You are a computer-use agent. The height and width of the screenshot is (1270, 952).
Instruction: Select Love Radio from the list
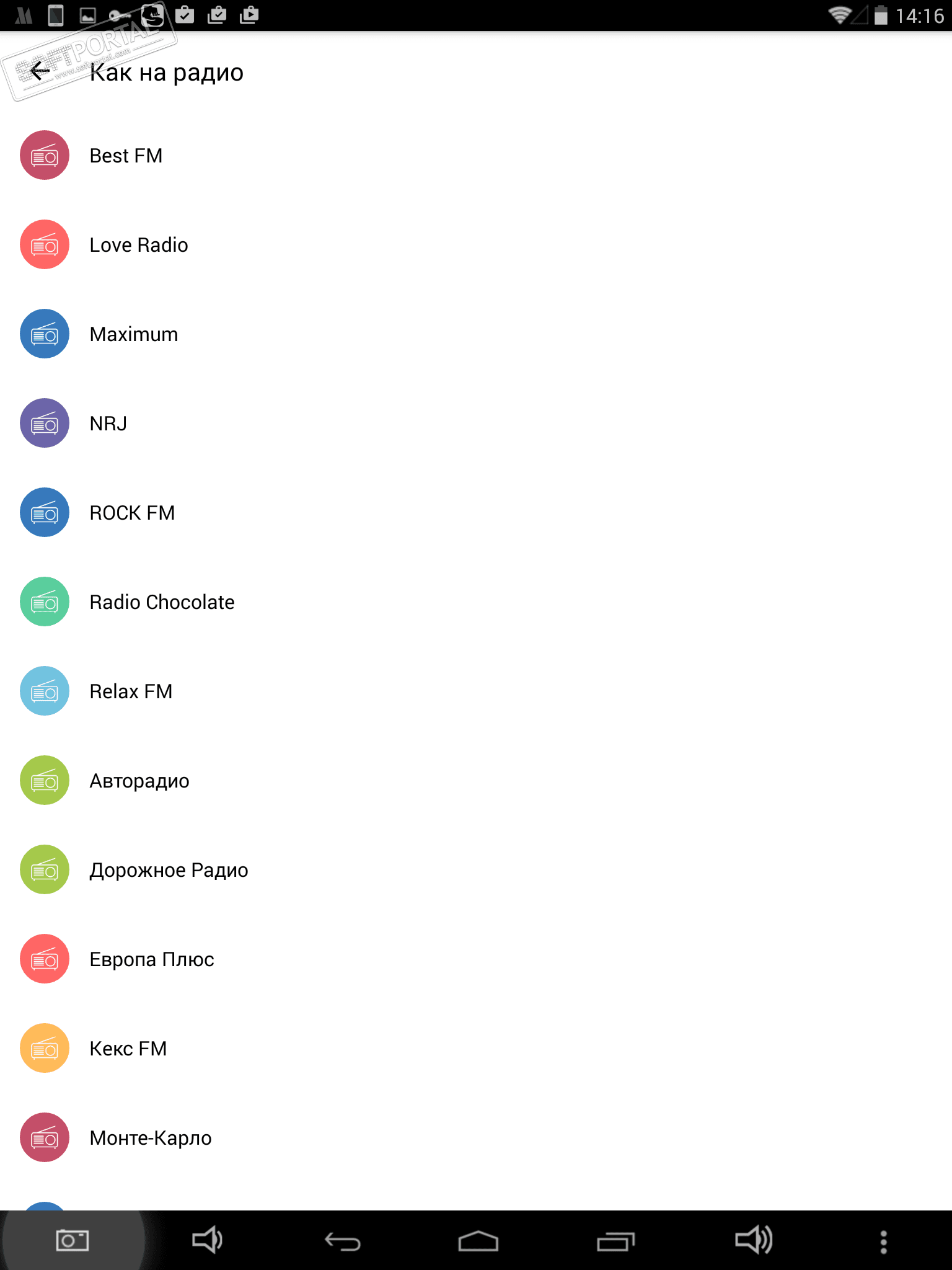click(138, 245)
